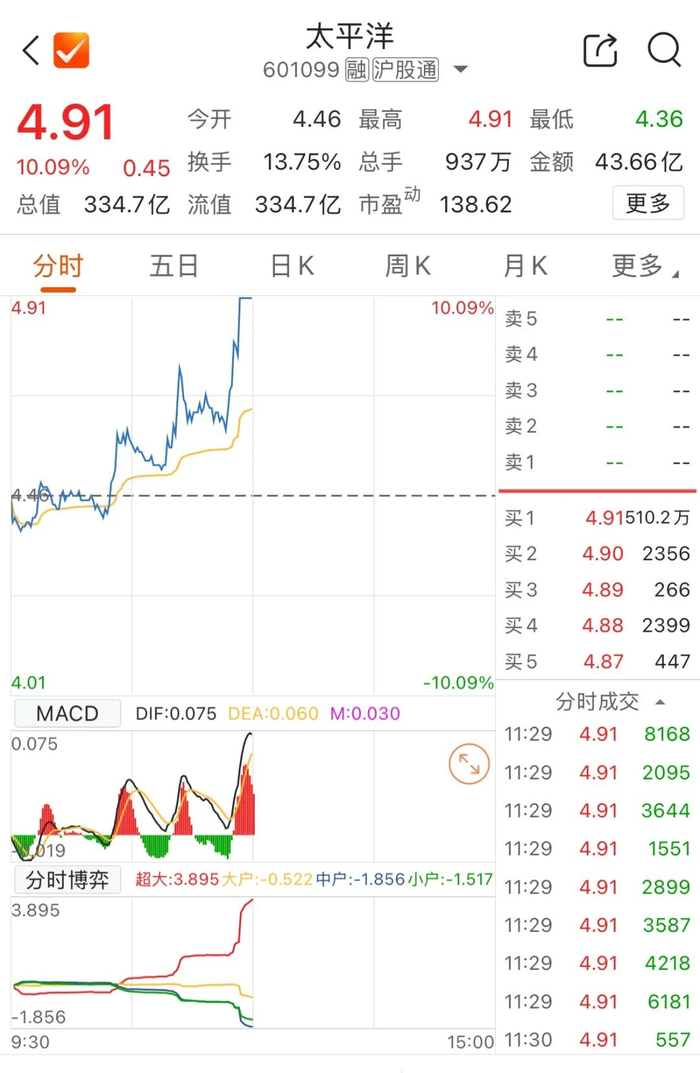Change the 分时博弈 indicator

pos(67,879)
